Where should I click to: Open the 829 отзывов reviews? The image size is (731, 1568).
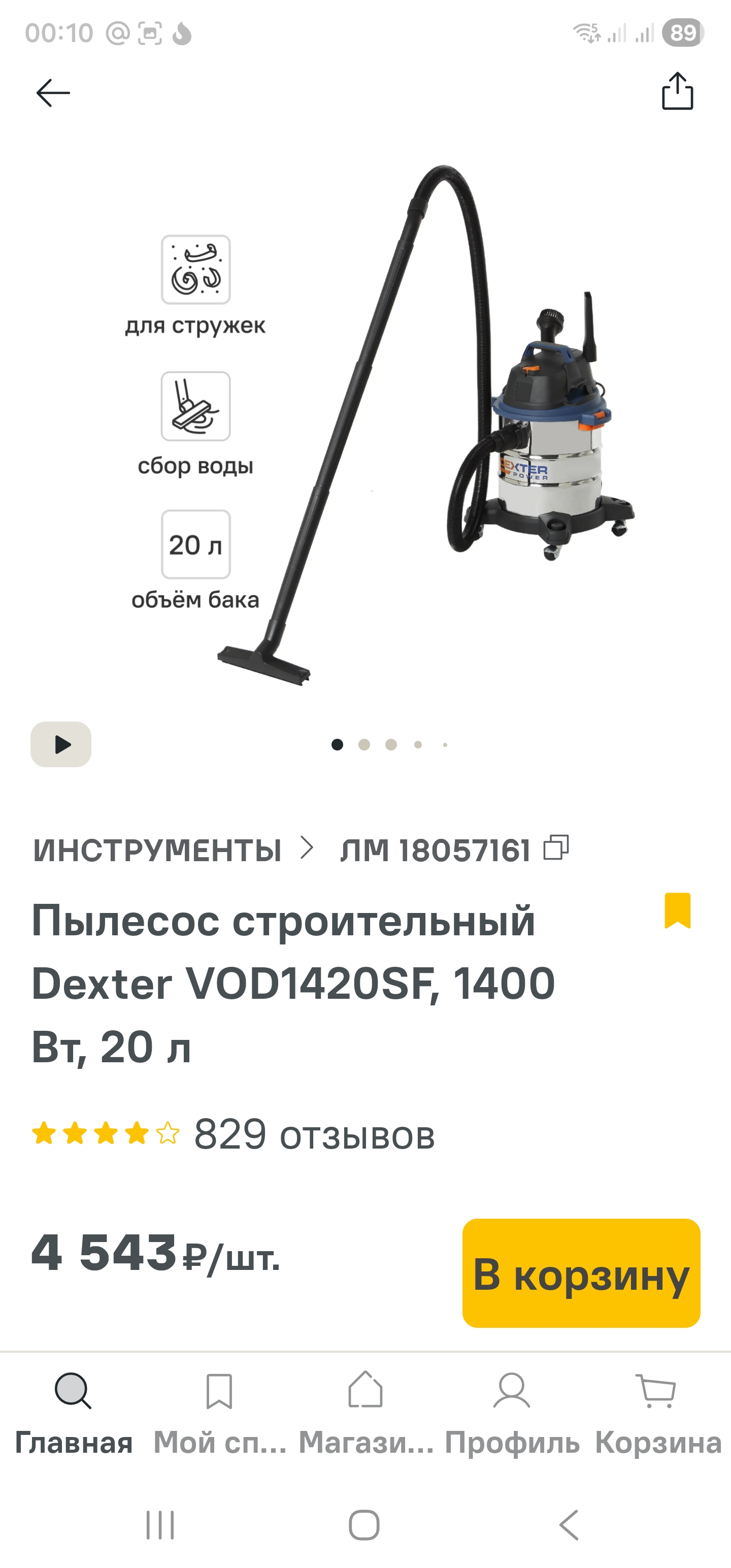314,1135
